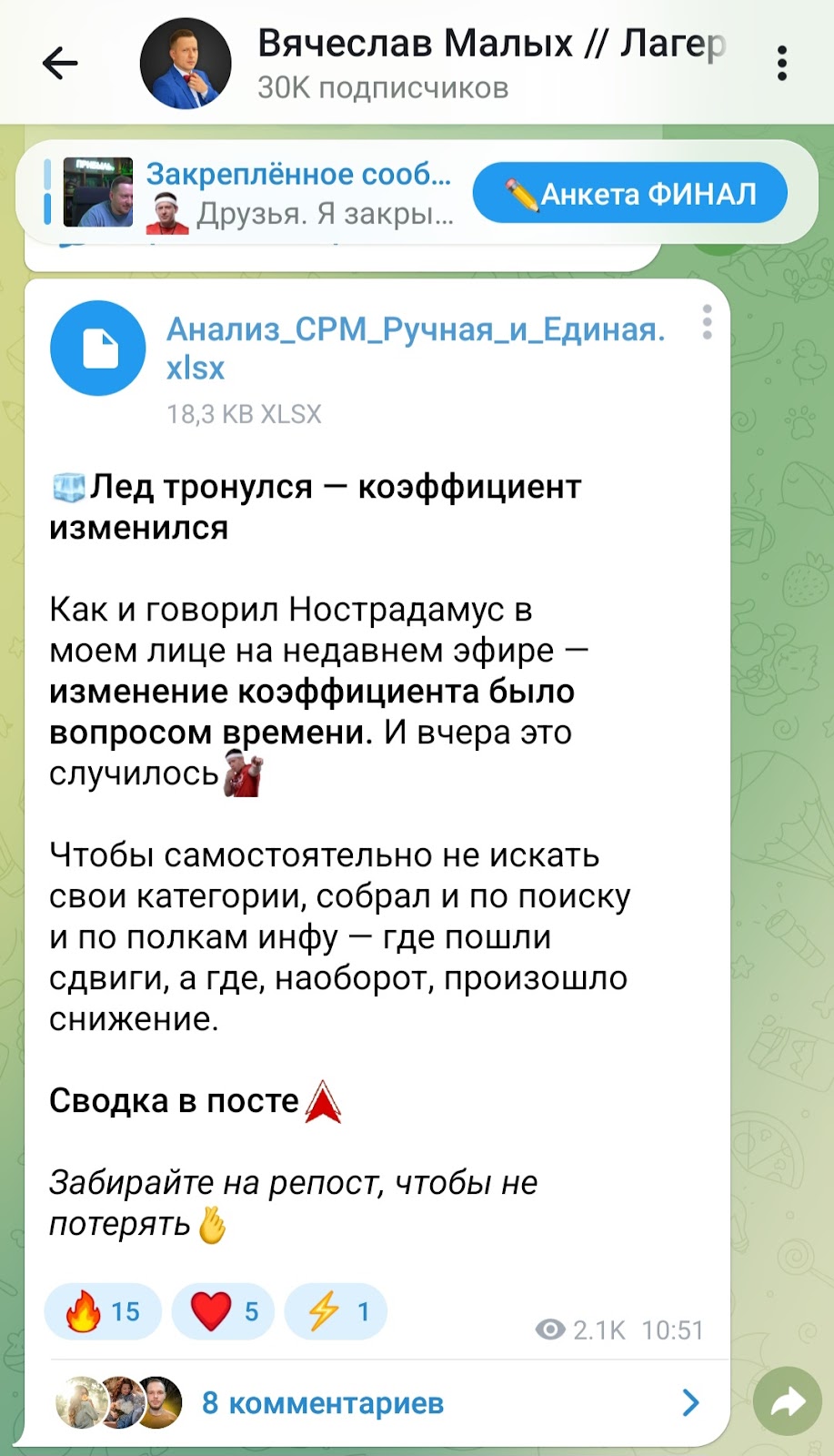Screen dimensions: 834x1456
Task: Go back from the channel
Action: click(60, 63)
